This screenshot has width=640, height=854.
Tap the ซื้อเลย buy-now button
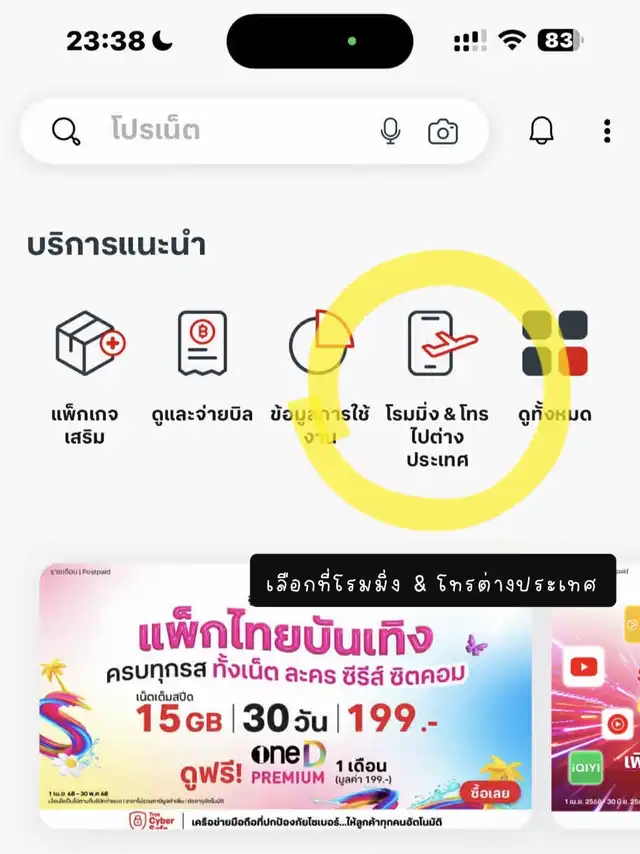coord(496,791)
